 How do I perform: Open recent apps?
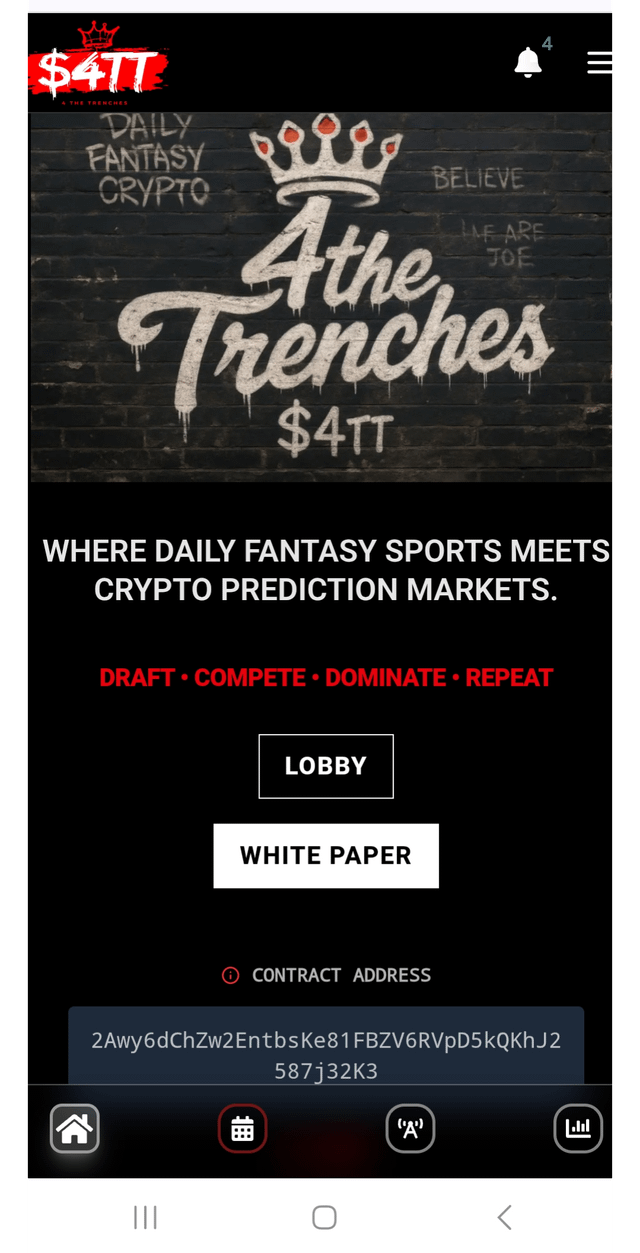[x=146, y=1217]
